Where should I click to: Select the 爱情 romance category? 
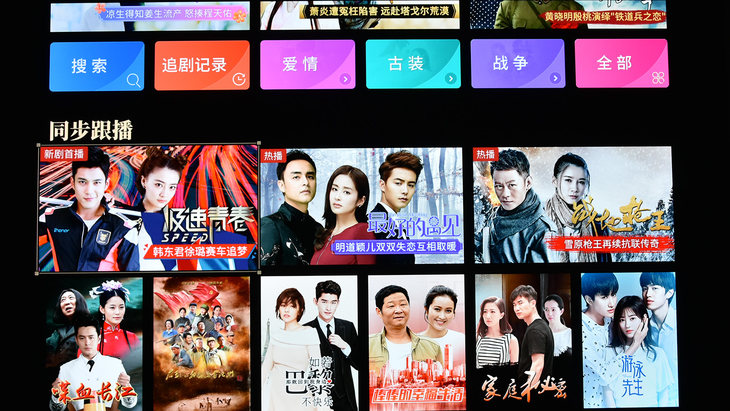(307, 65)
